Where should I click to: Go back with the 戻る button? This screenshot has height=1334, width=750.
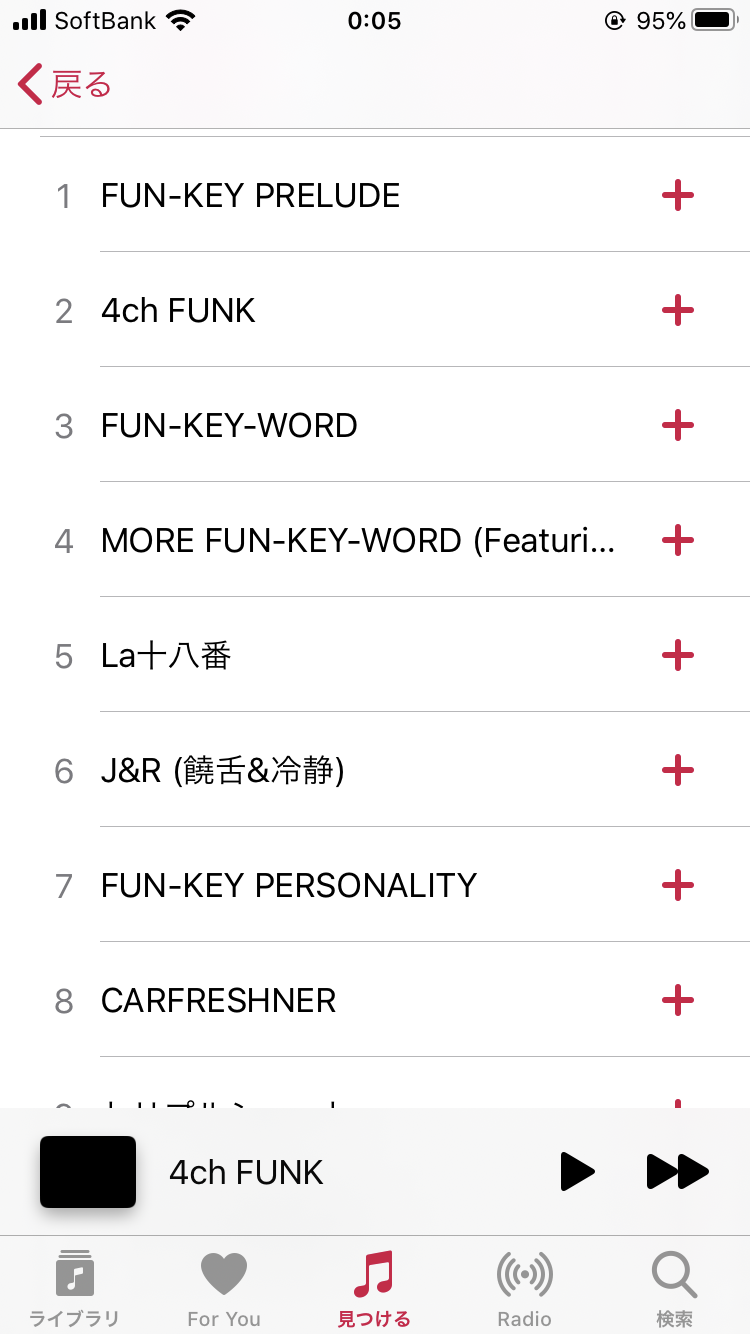coord(65,85)
